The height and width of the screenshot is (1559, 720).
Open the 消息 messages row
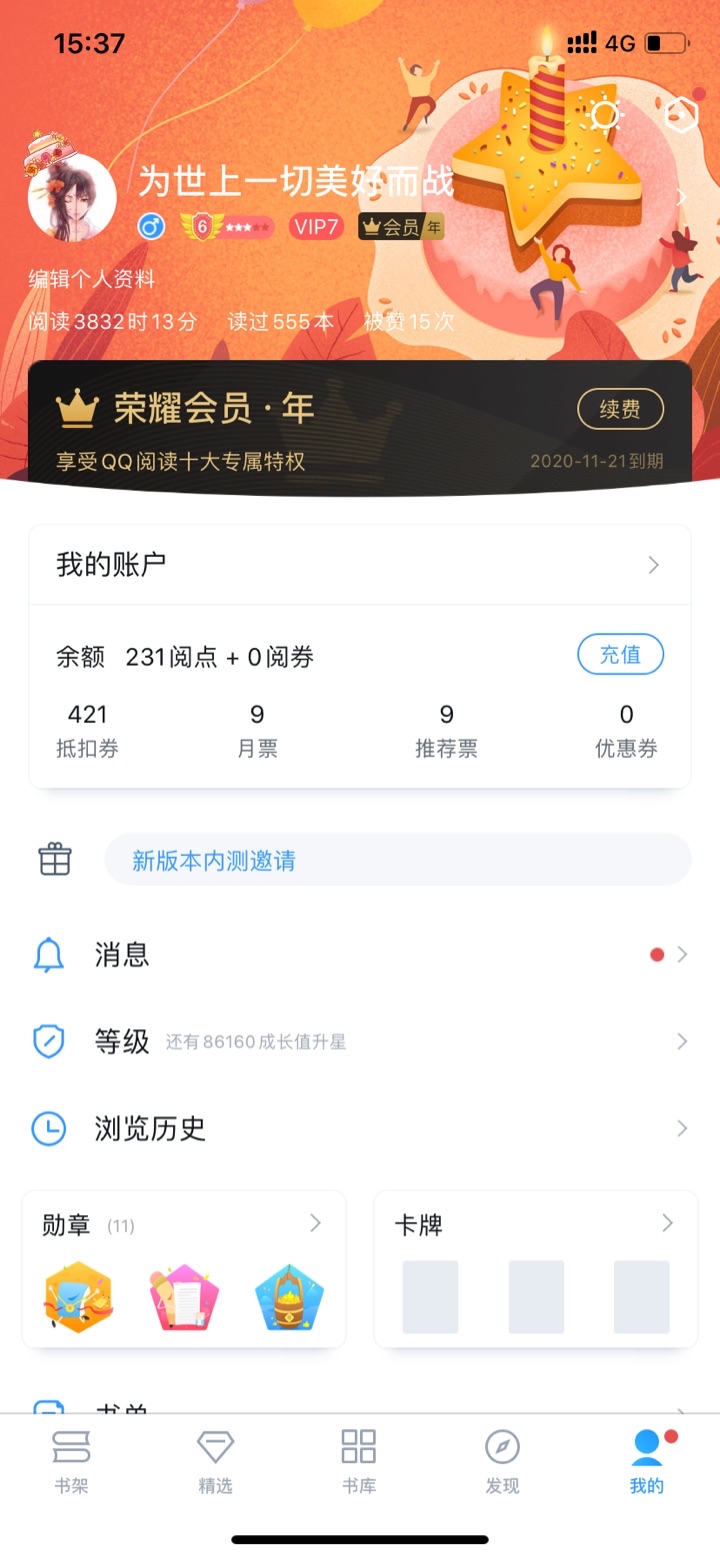pos(360,955)
